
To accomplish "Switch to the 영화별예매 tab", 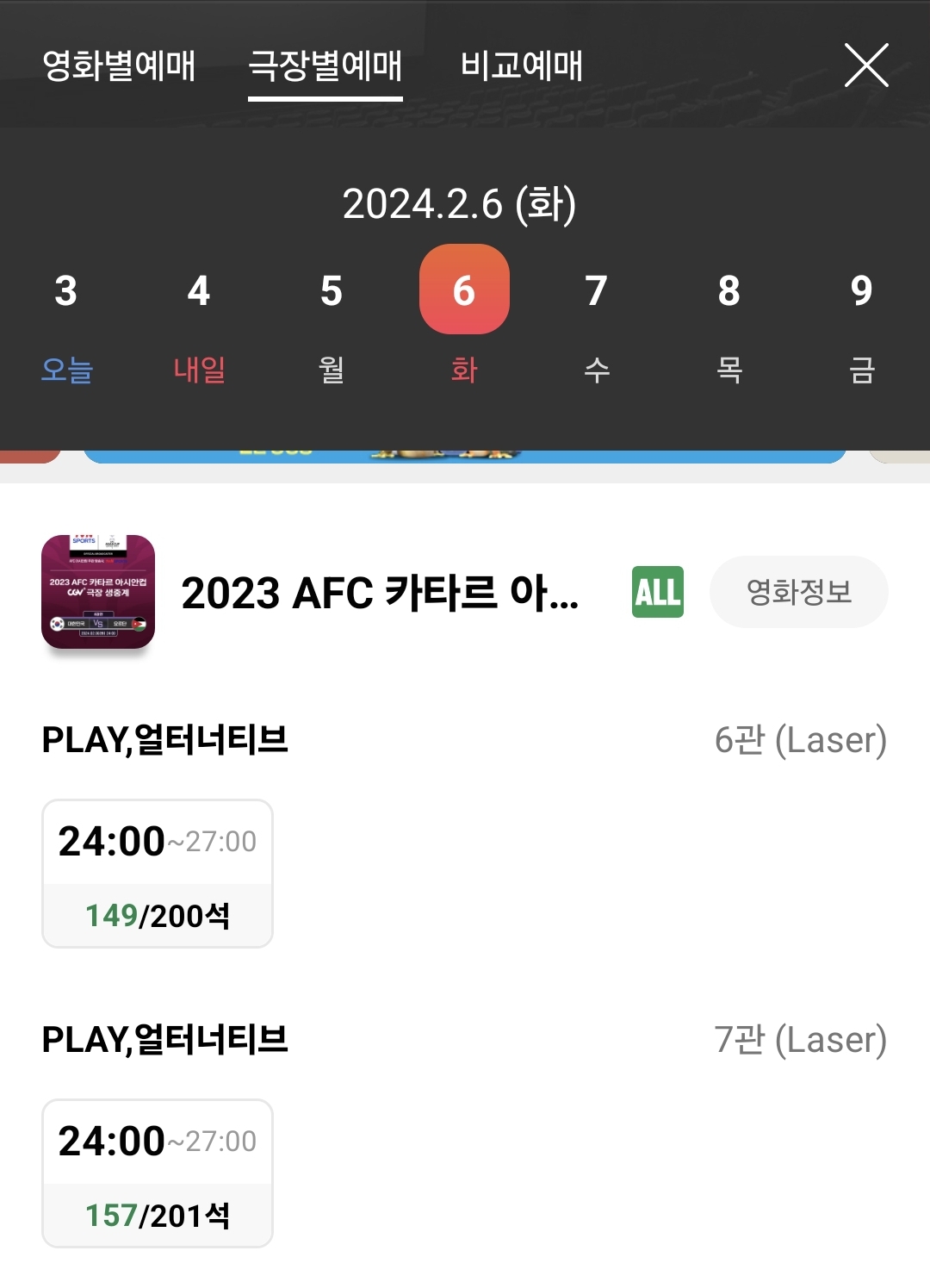I will [119, 65].
